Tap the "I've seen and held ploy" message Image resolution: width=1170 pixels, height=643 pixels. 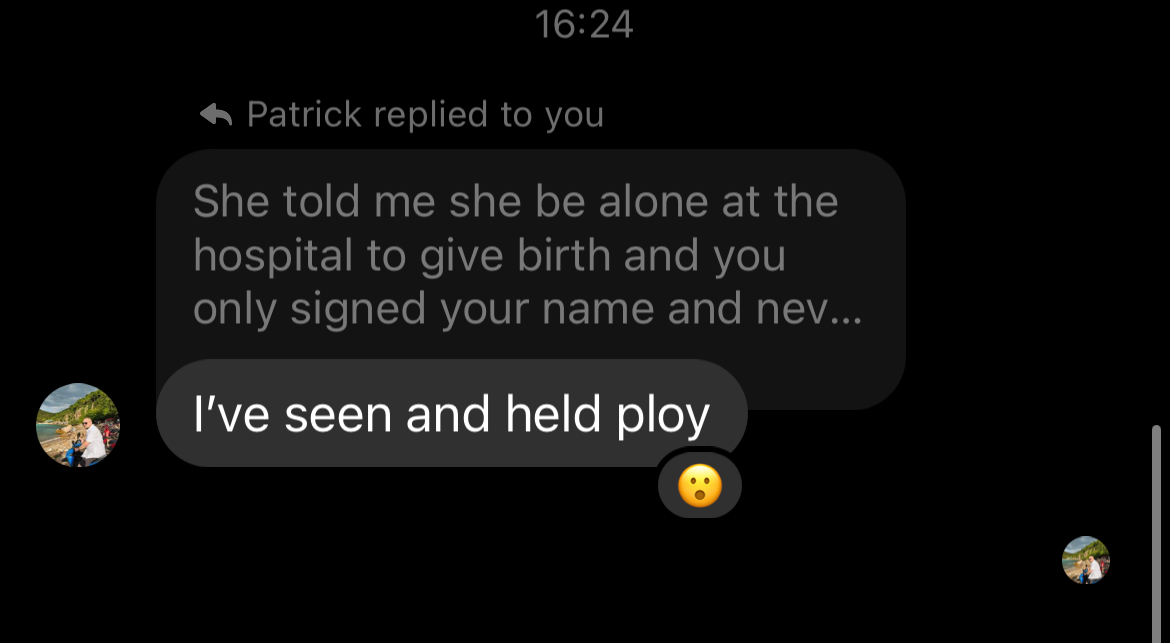(450, 414)
